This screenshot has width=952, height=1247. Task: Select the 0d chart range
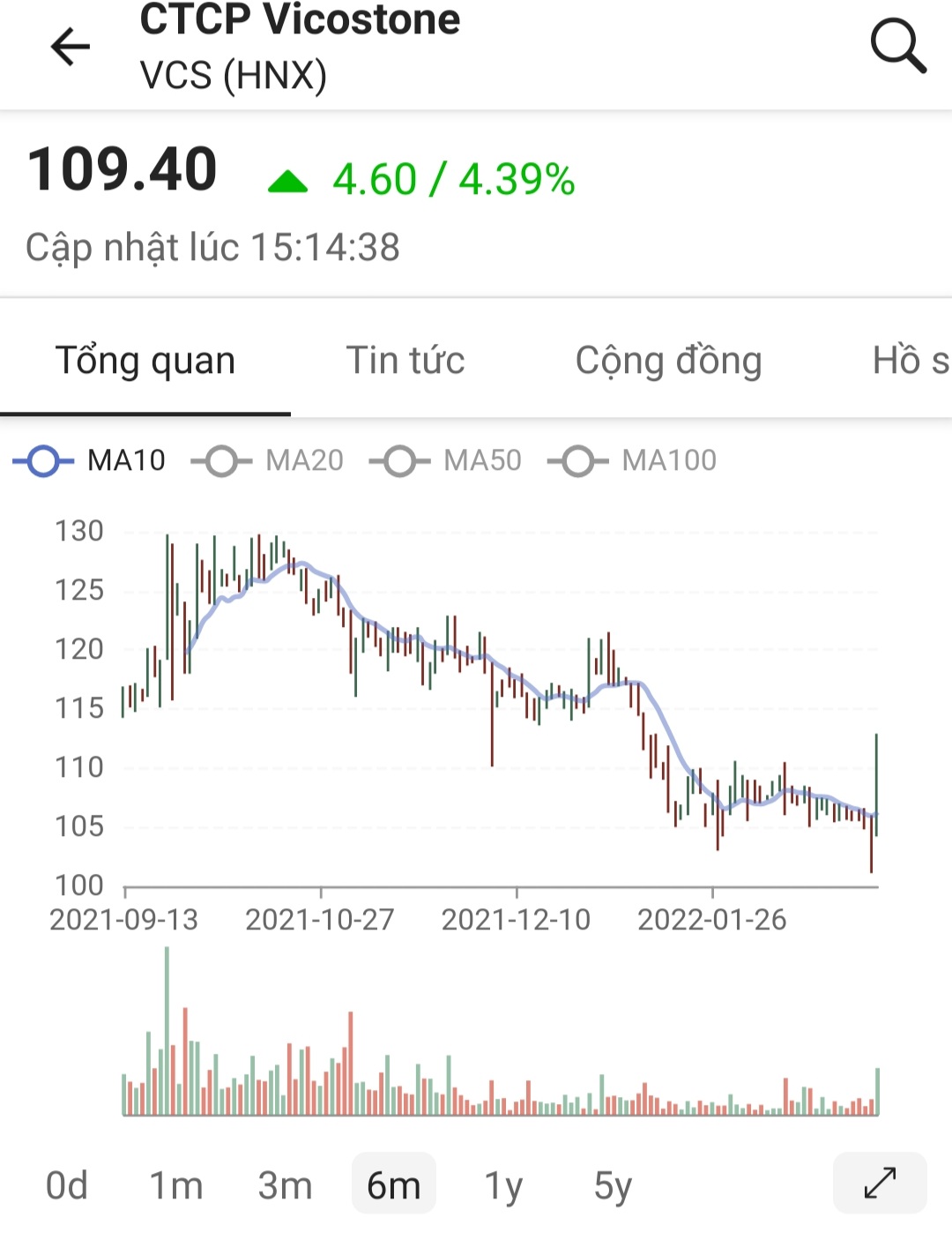point(67,1185)
